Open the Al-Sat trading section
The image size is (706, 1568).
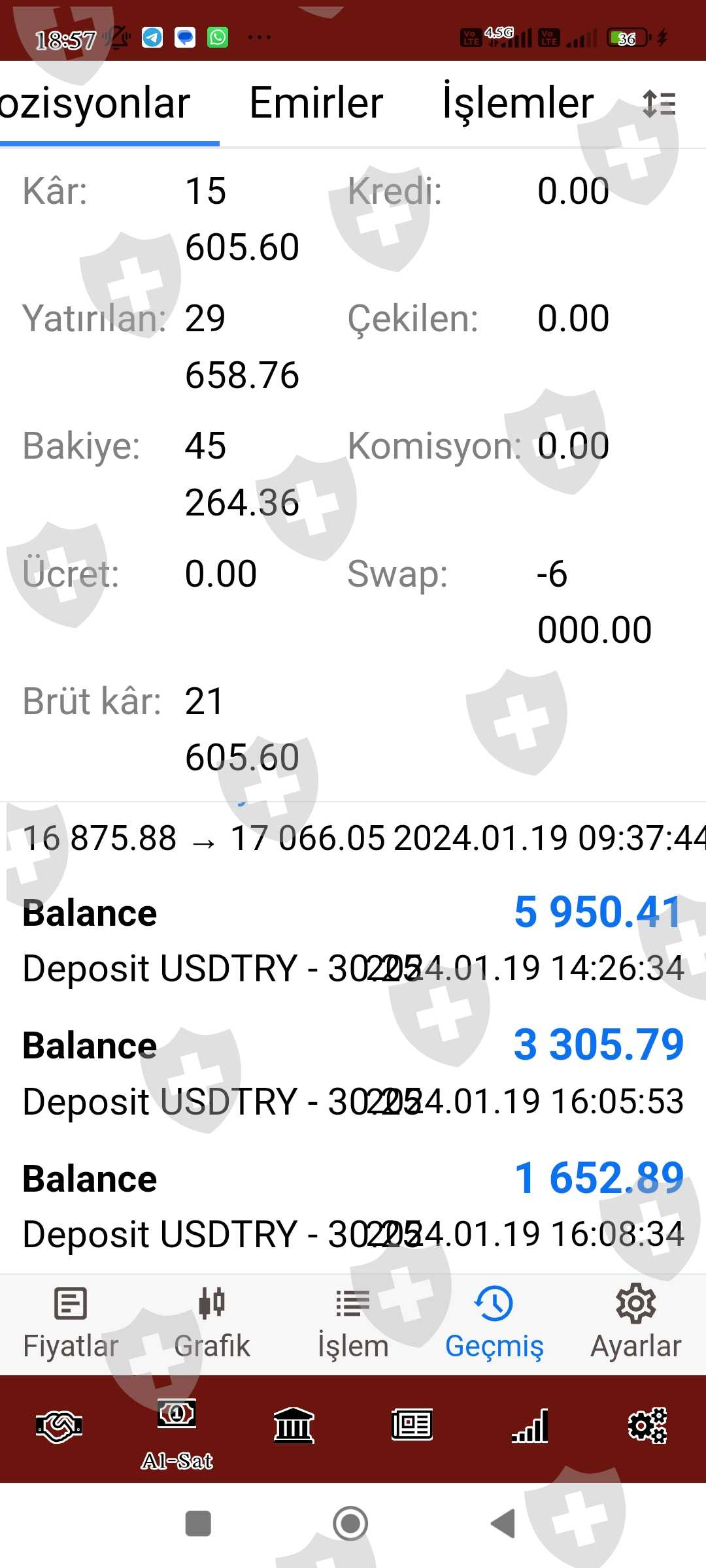coord(176,1432)
